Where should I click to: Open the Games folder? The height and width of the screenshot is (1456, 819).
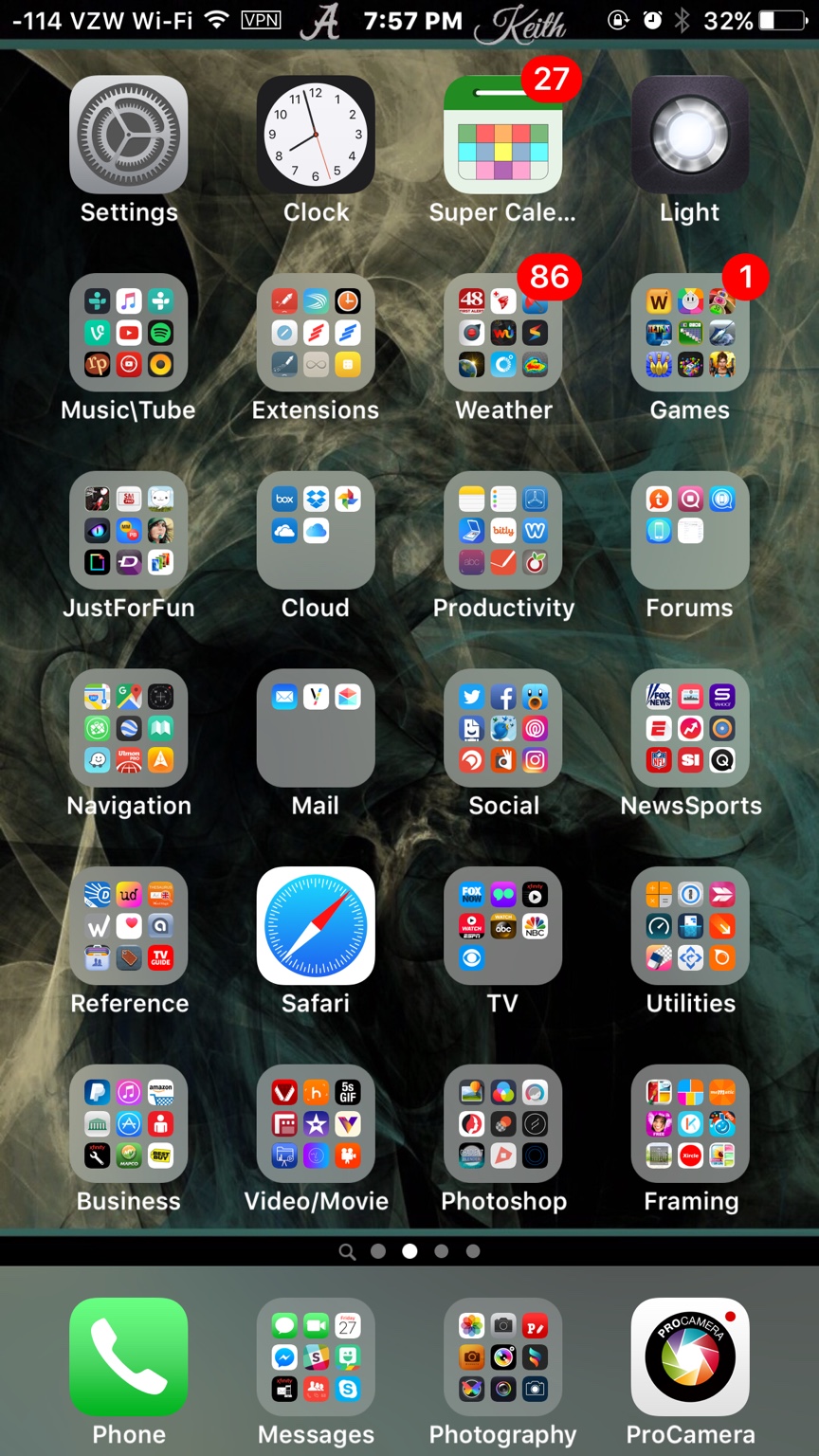pos(690,333)
